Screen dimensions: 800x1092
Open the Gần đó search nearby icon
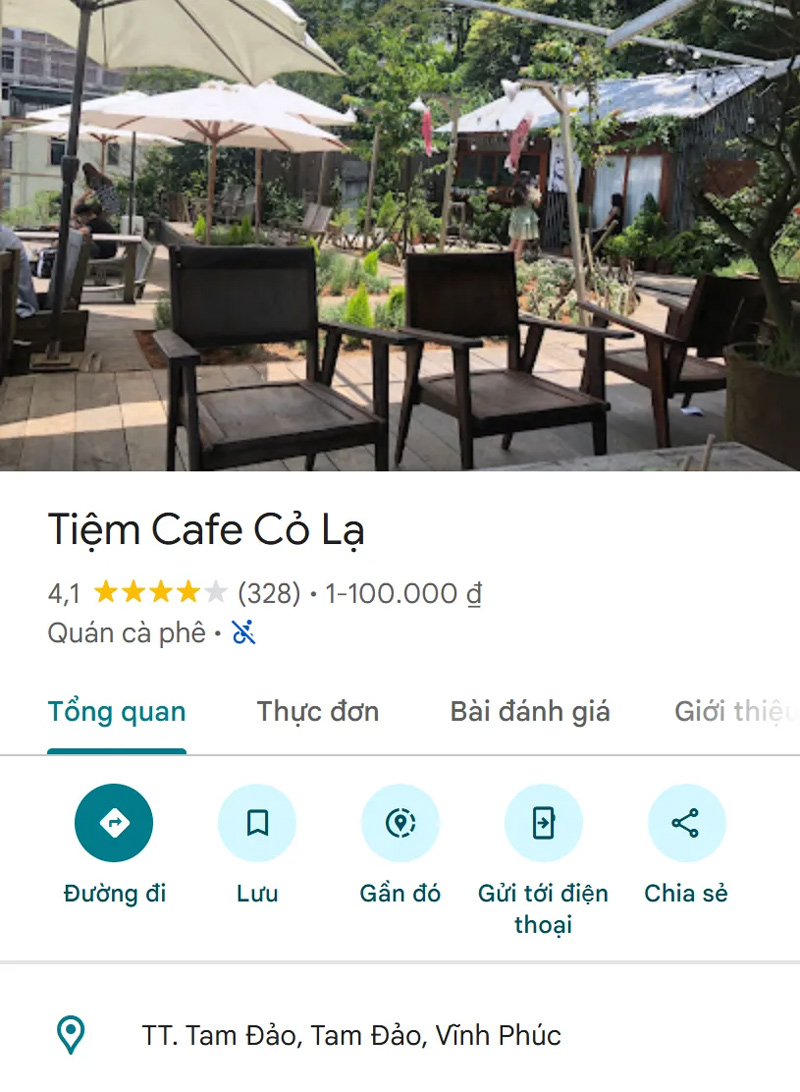pos(400,821)
